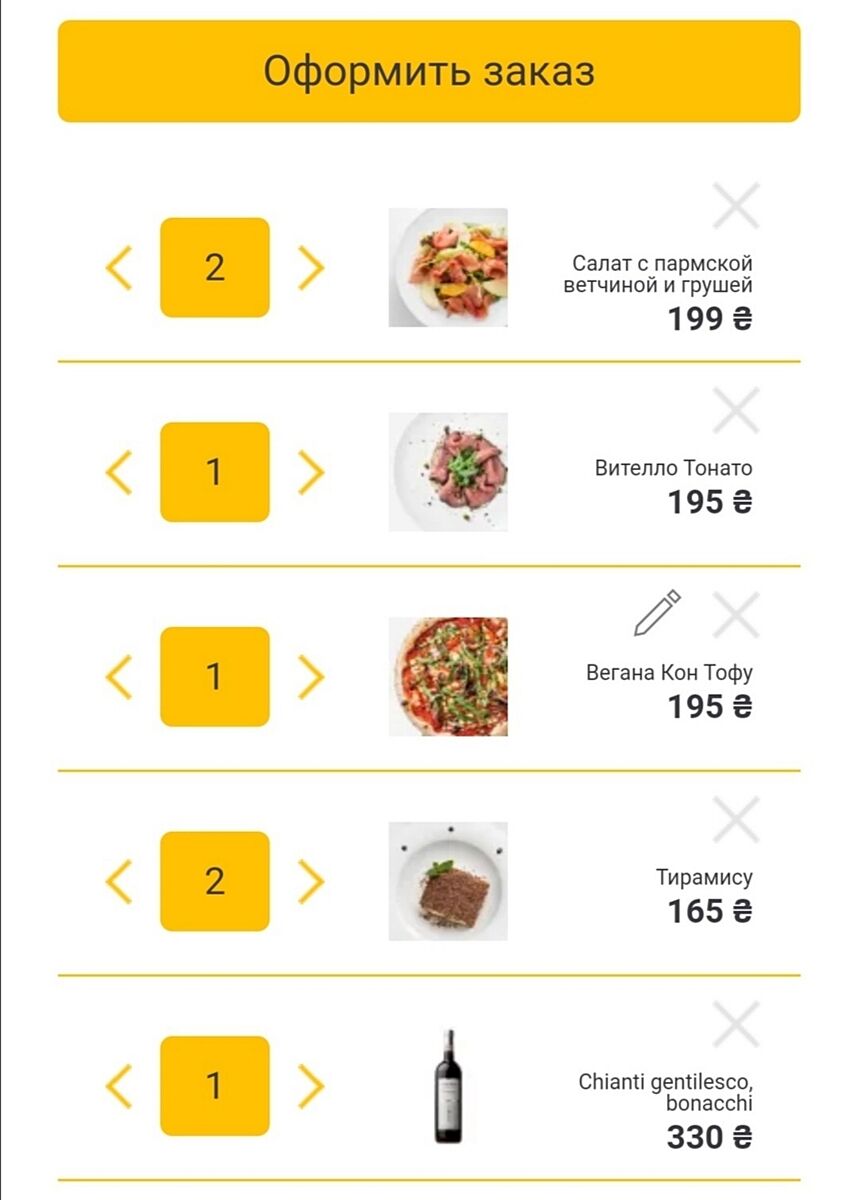
Task: Increase quantity of Салат с пармской ветчиной
Action: point(311,268)
